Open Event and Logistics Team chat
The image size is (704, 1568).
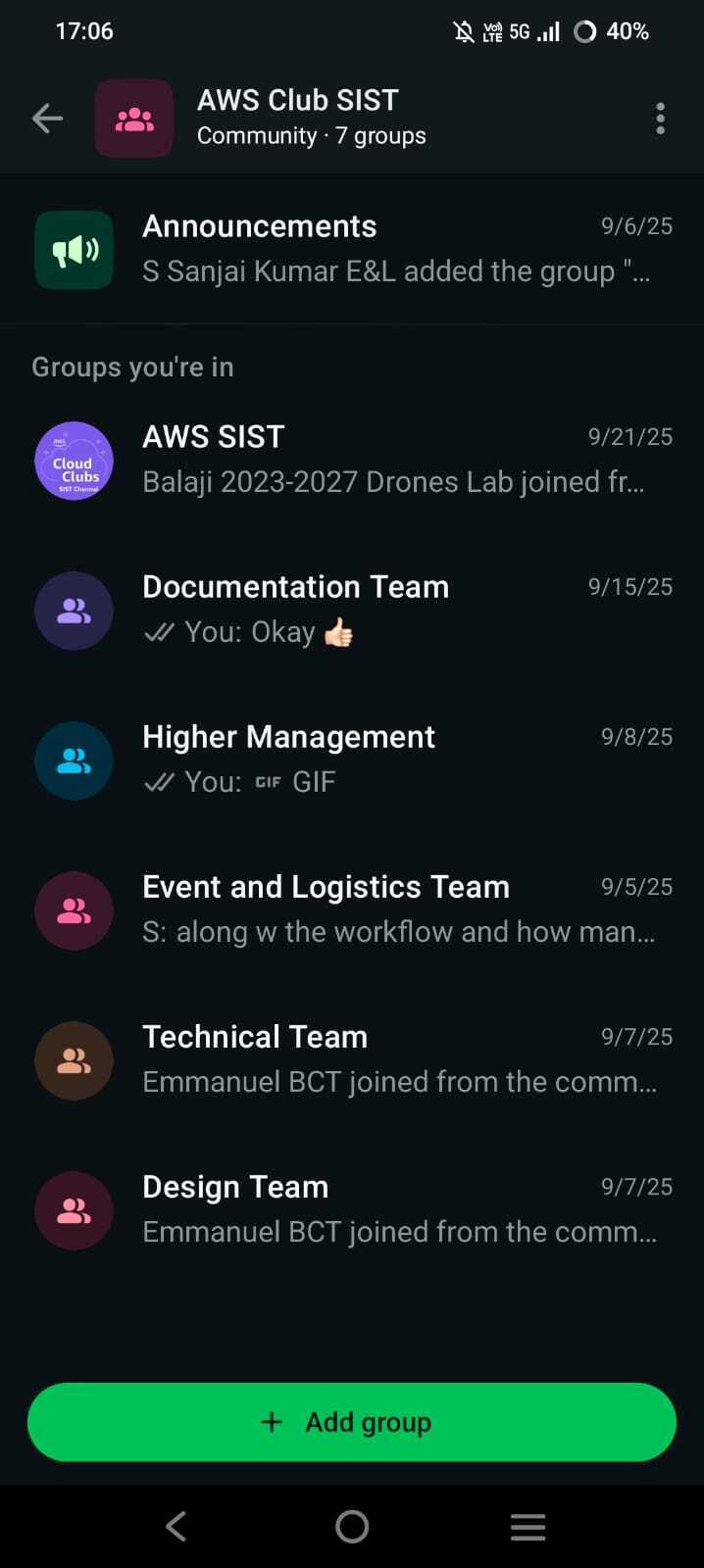[352, 909]
